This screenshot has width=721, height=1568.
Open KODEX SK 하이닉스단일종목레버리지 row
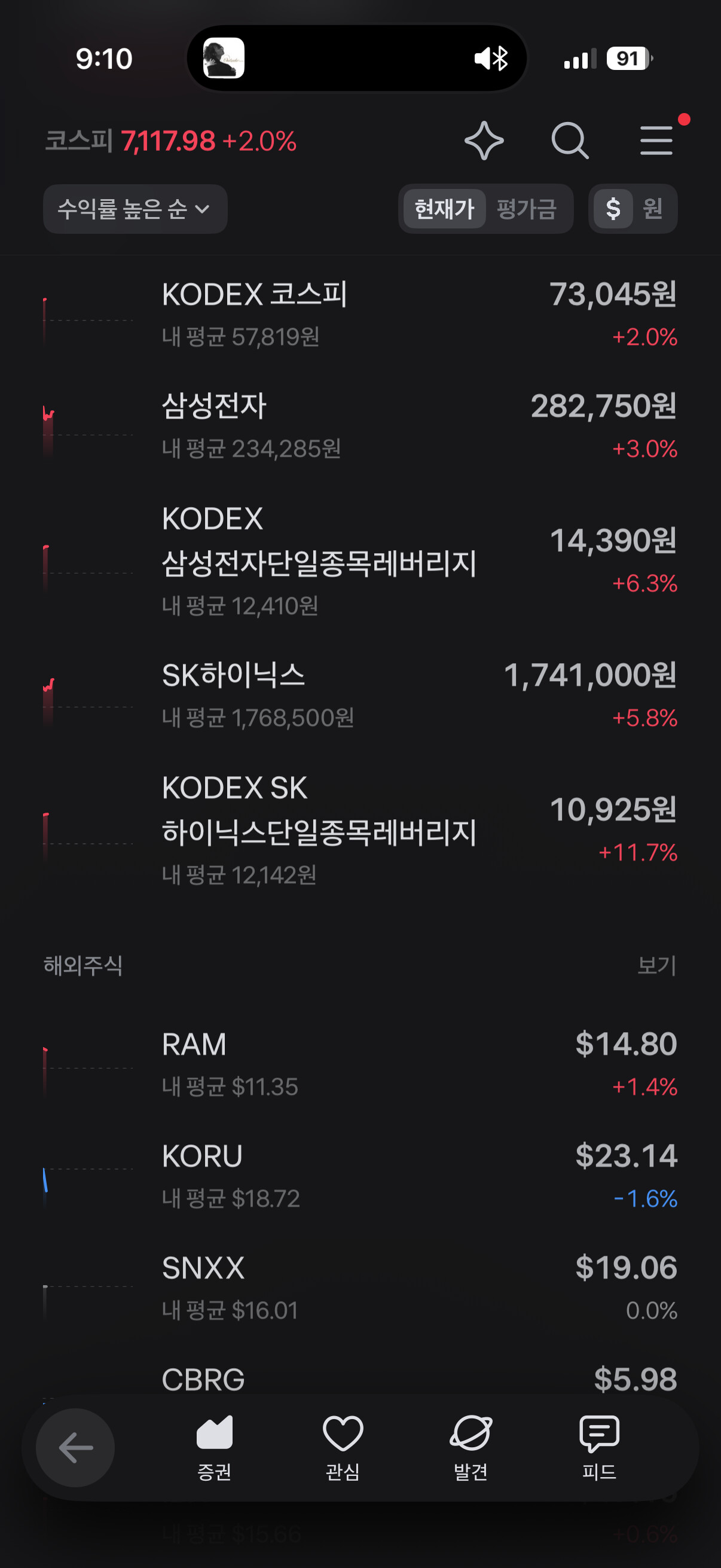click(360, 831)
